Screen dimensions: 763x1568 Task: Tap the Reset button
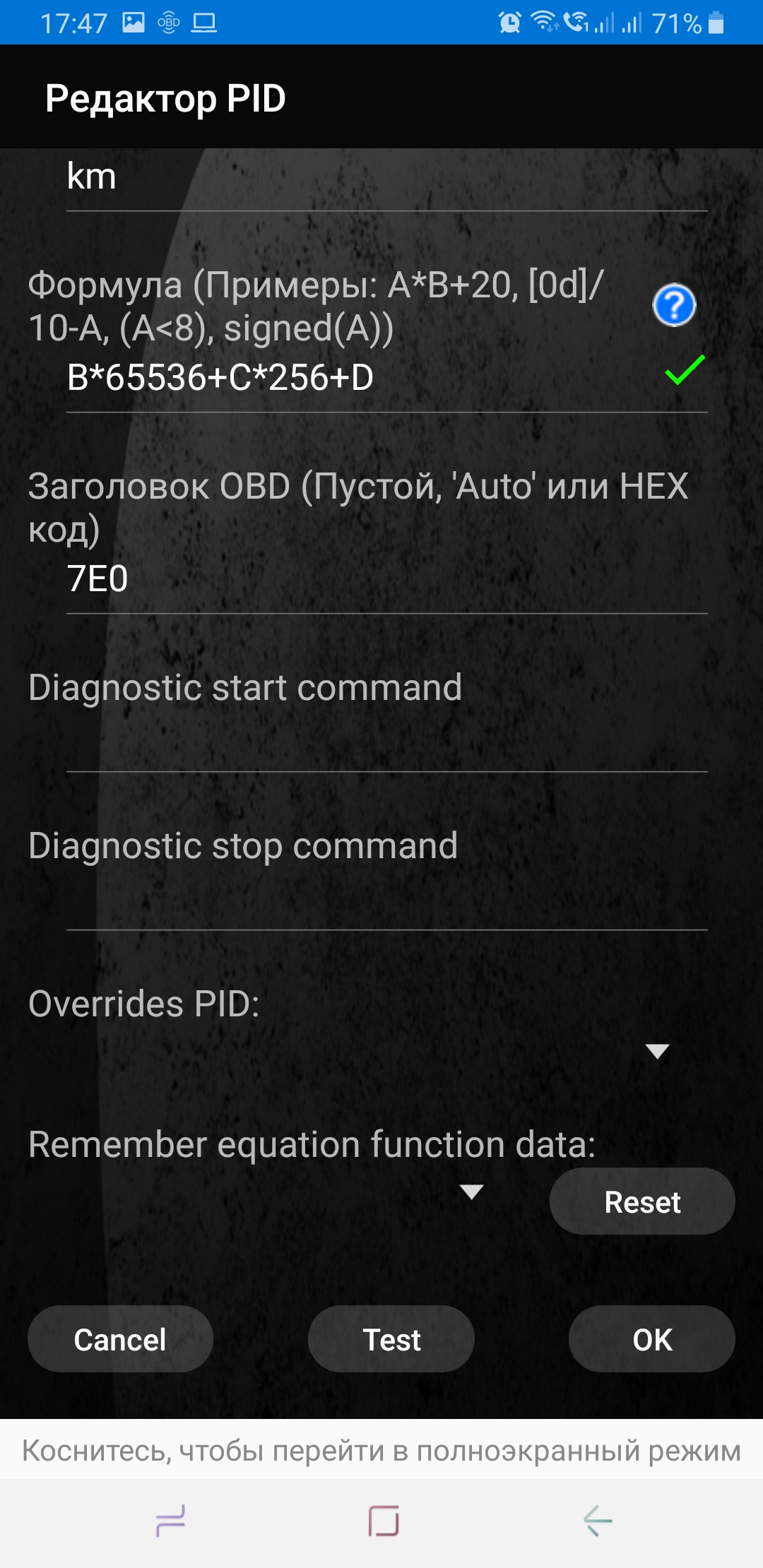coord(641,1201)
